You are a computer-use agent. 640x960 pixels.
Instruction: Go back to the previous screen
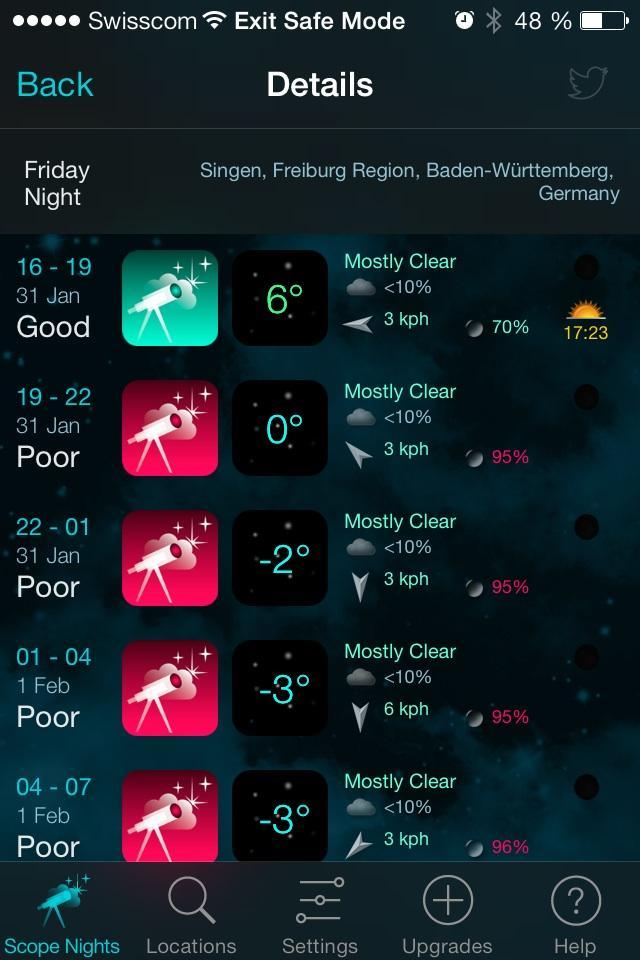click(55, 85)
